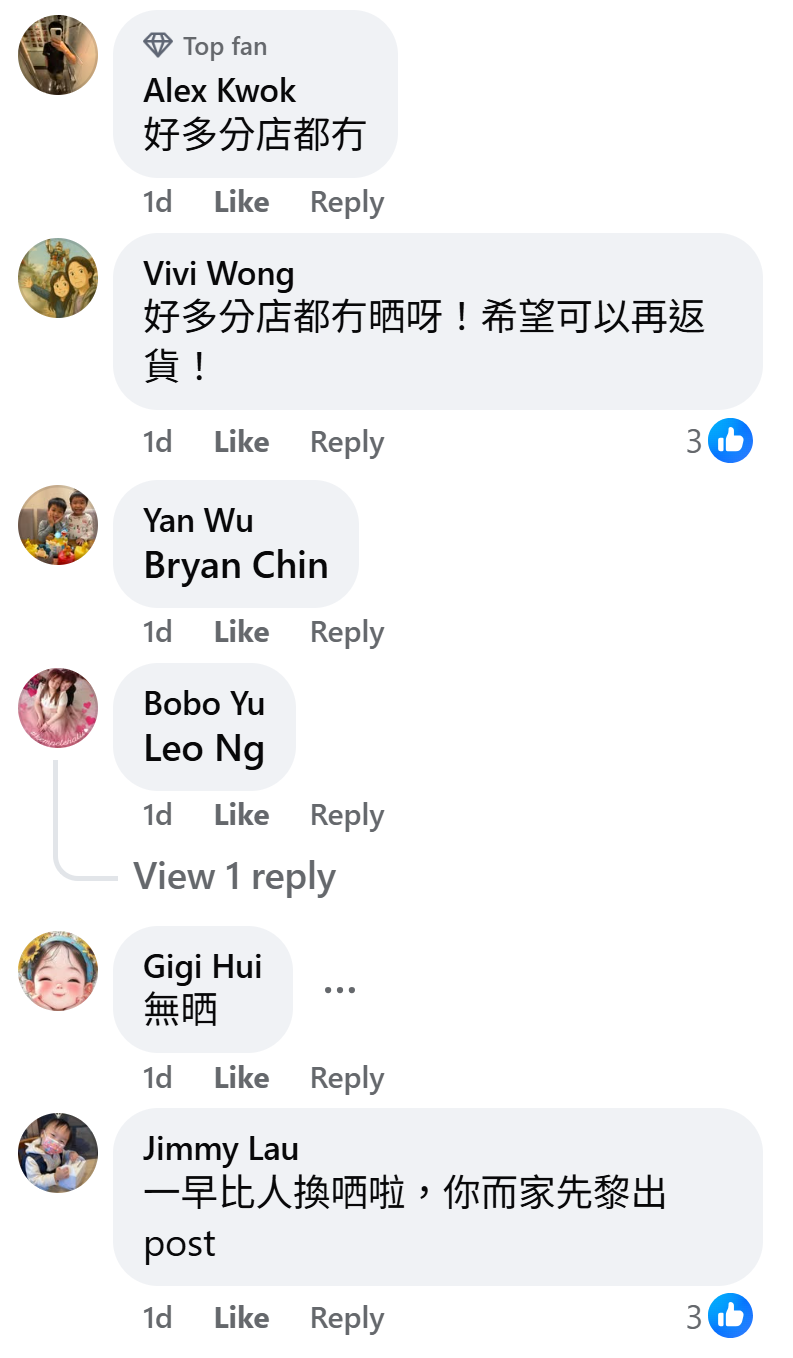Reply to Yan Wu's comment
Viewport: 793px width, 1358px height.
[x=346, y=632]
